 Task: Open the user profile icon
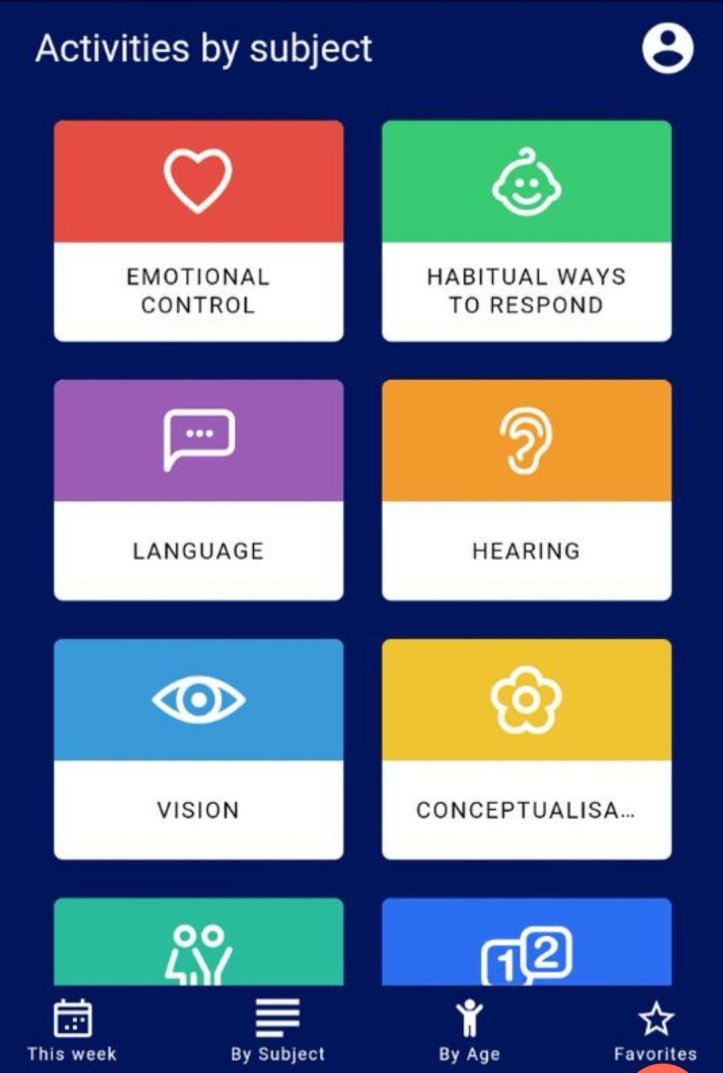point(667,48)
